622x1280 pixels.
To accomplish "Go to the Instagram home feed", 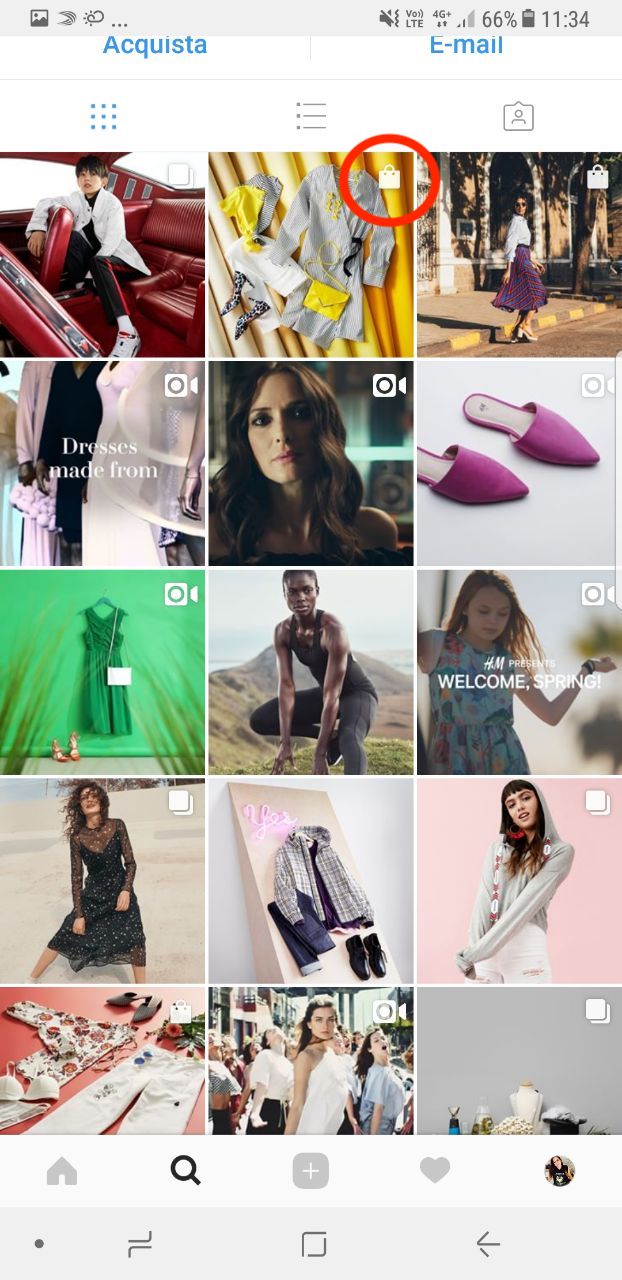I will tap(62, 1170).
